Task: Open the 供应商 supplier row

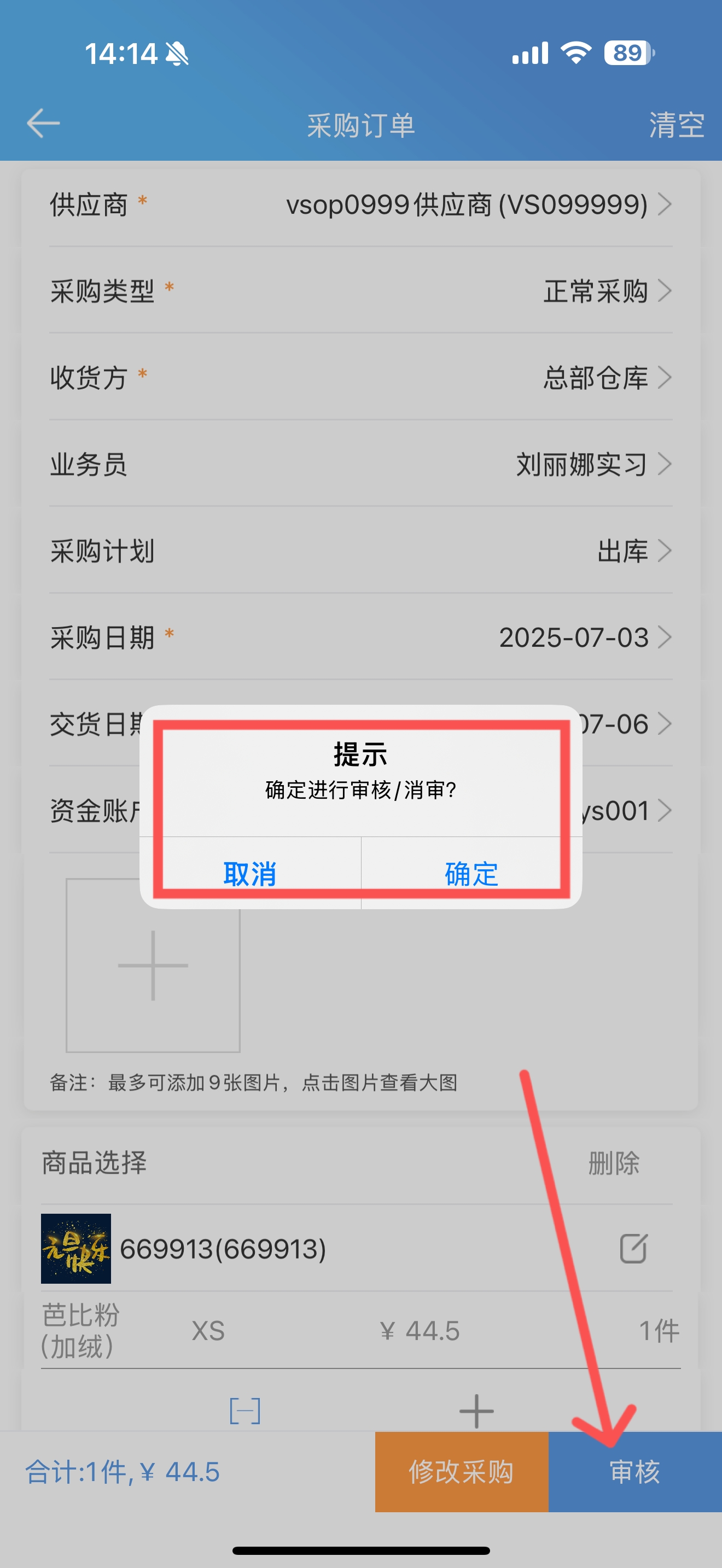Action: coord(361,204)
